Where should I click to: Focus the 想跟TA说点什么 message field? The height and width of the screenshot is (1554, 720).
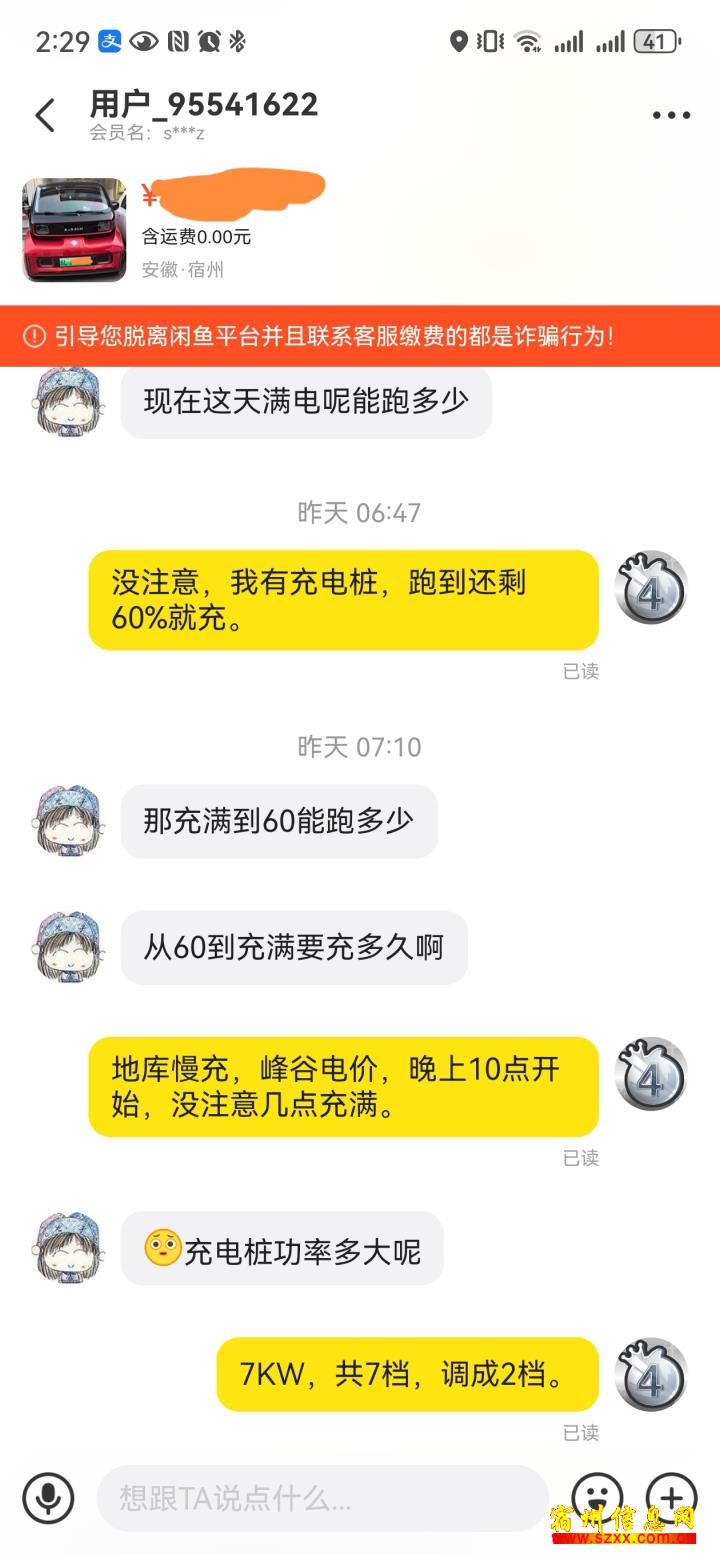[322, 1498]
